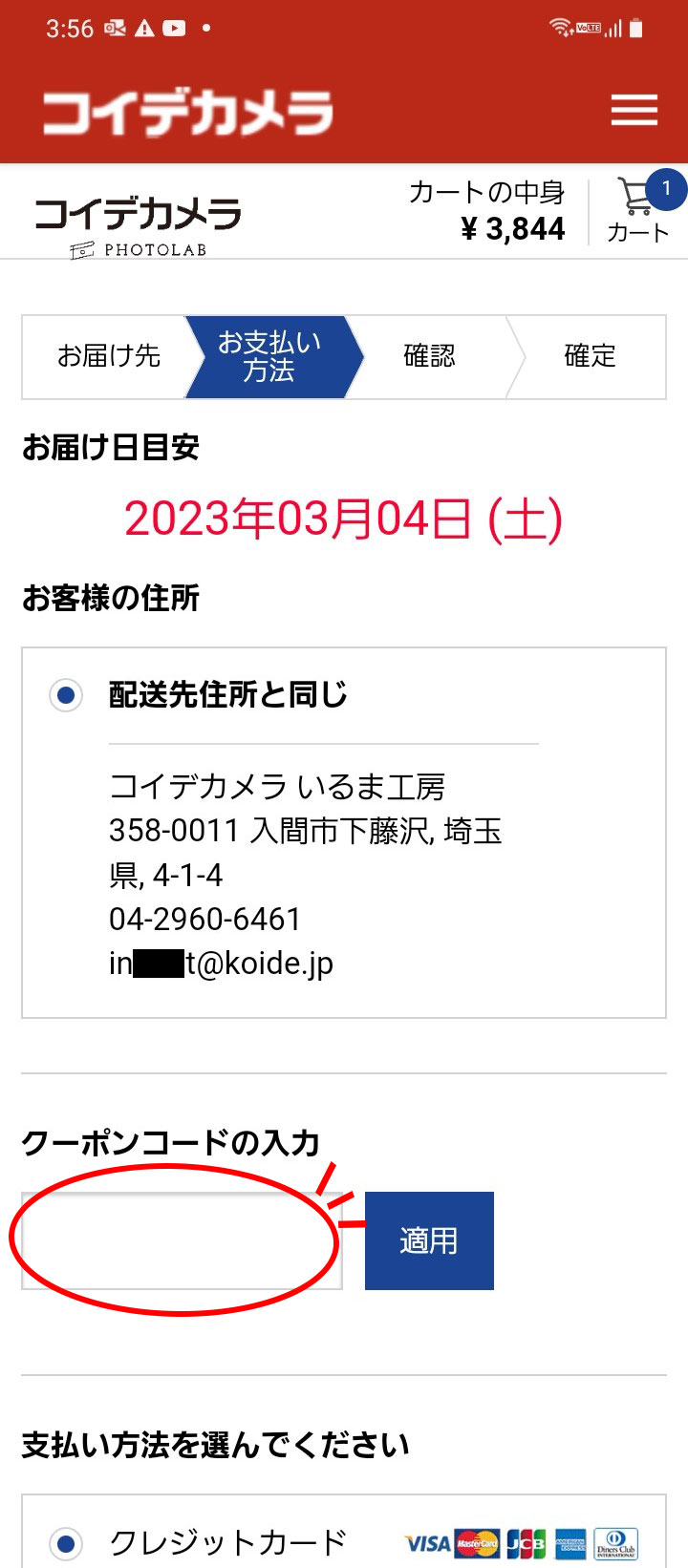Apply the coupon with 適用 button
The height and width of the screenshot is (1568, 688).
(x=429, y=1240)
